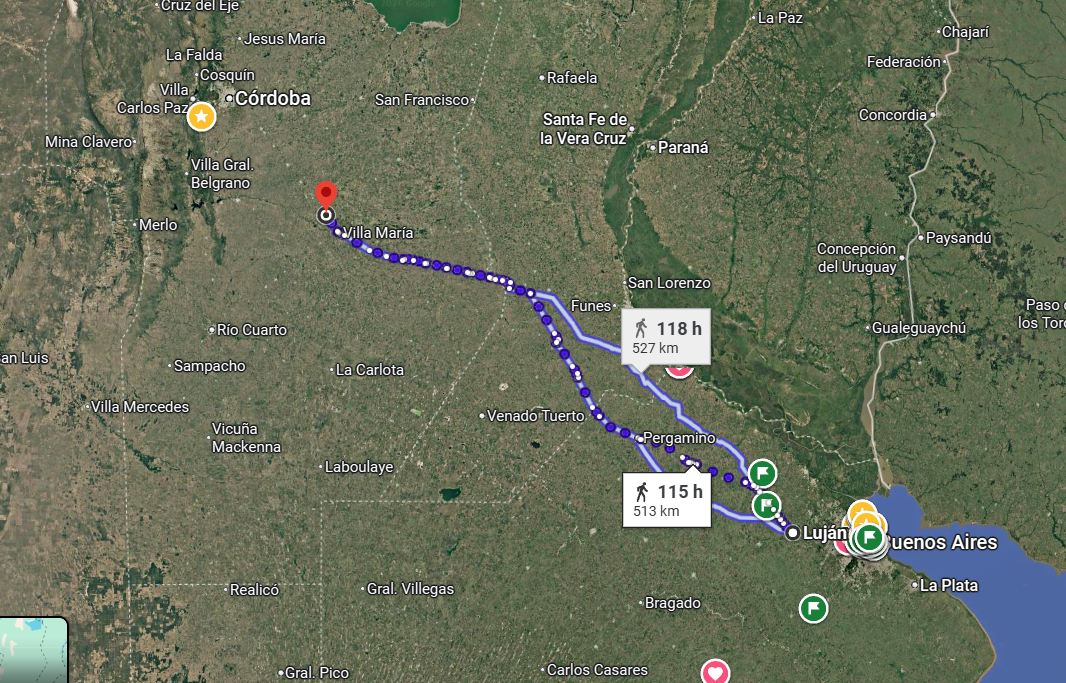Open the heart favorite marker near Carlos Casares
Viewport: 1066px width, 683px height.
tap(715, 672)
